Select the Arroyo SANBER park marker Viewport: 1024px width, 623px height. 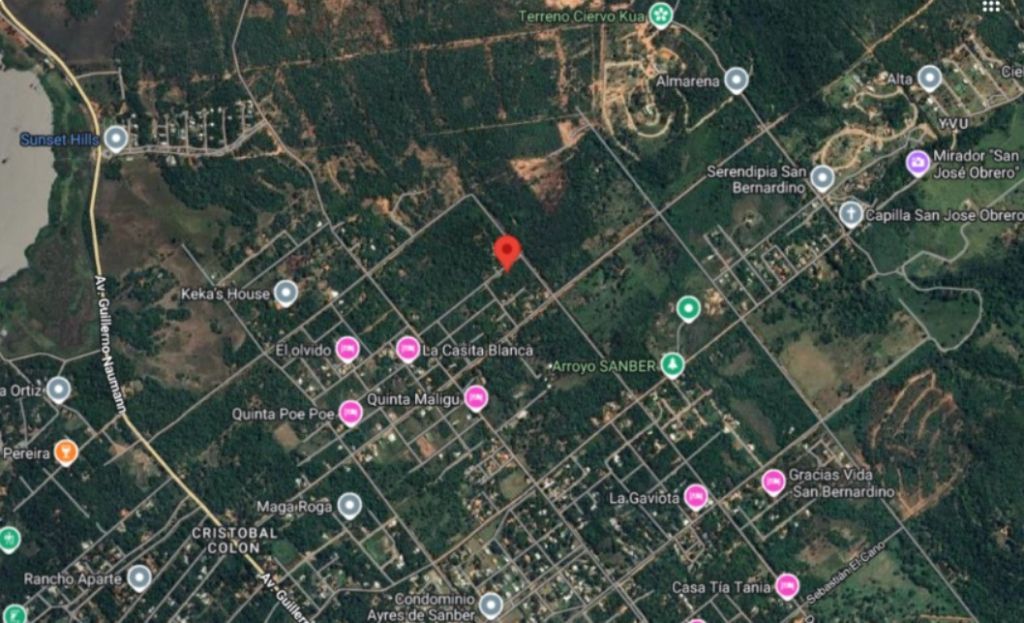click(x=674, y=365)
